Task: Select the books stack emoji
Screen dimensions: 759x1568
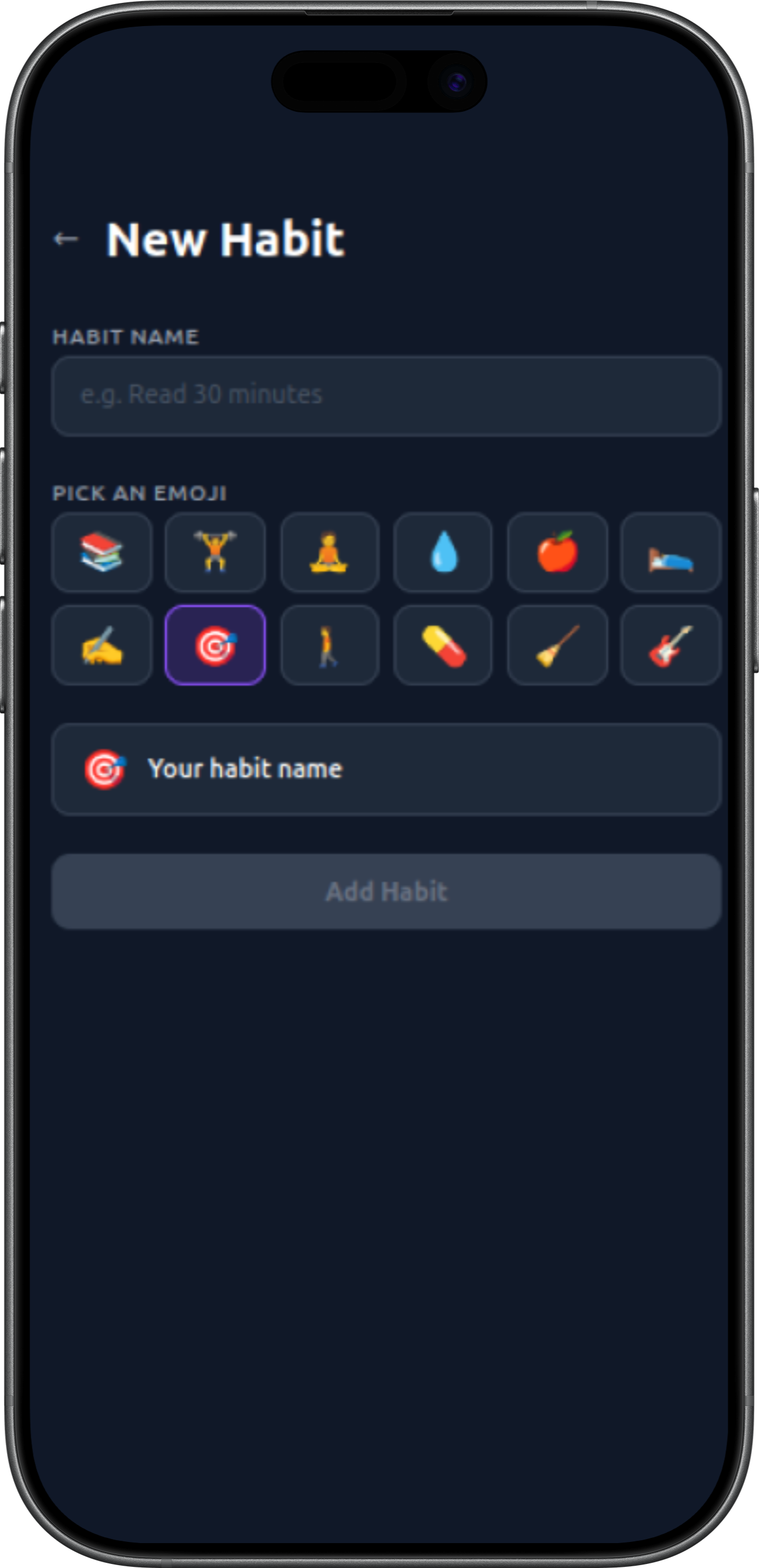Action: pos(102,553)
